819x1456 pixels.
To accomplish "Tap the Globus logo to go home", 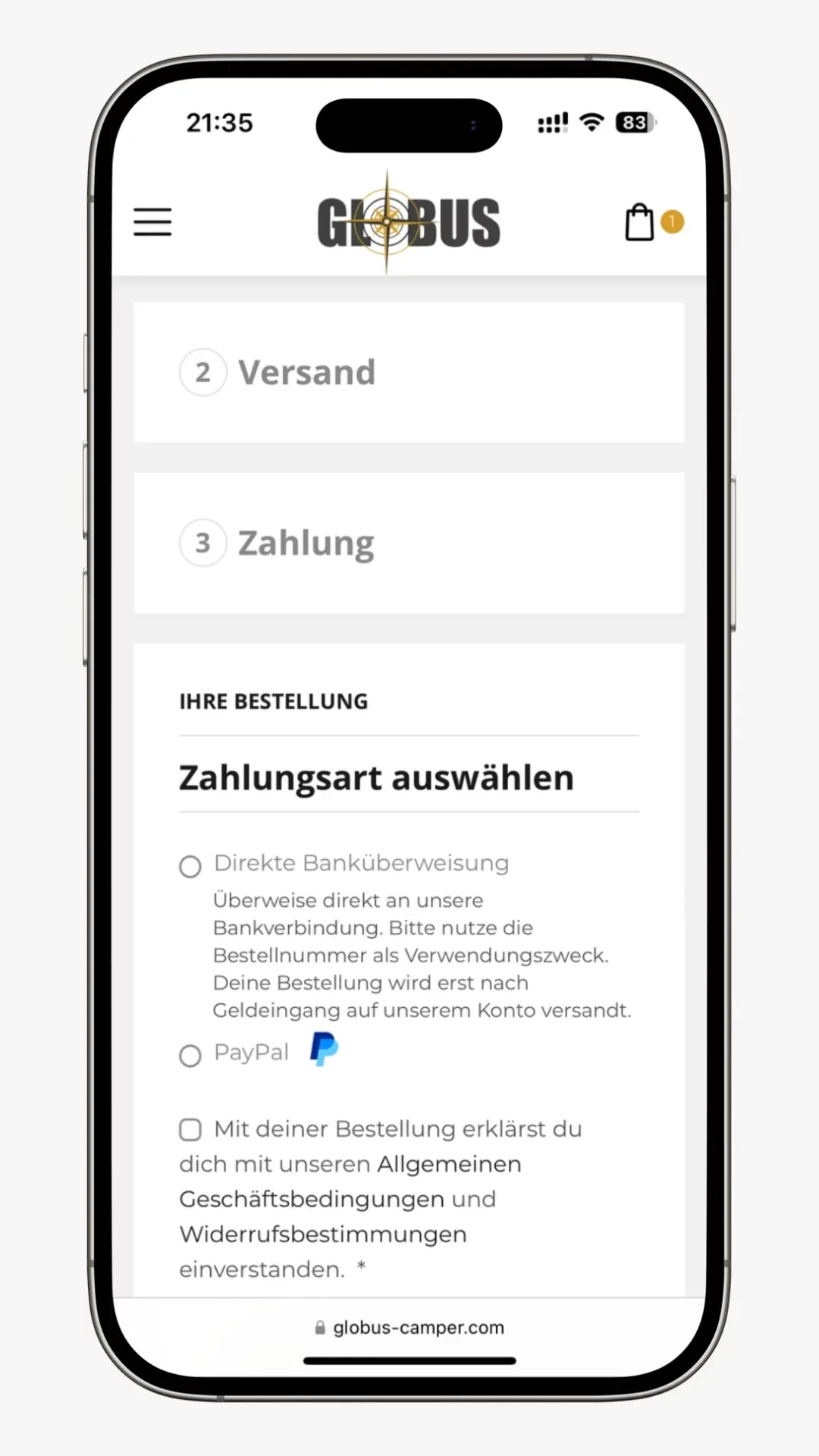I will (x=408, y=222).
